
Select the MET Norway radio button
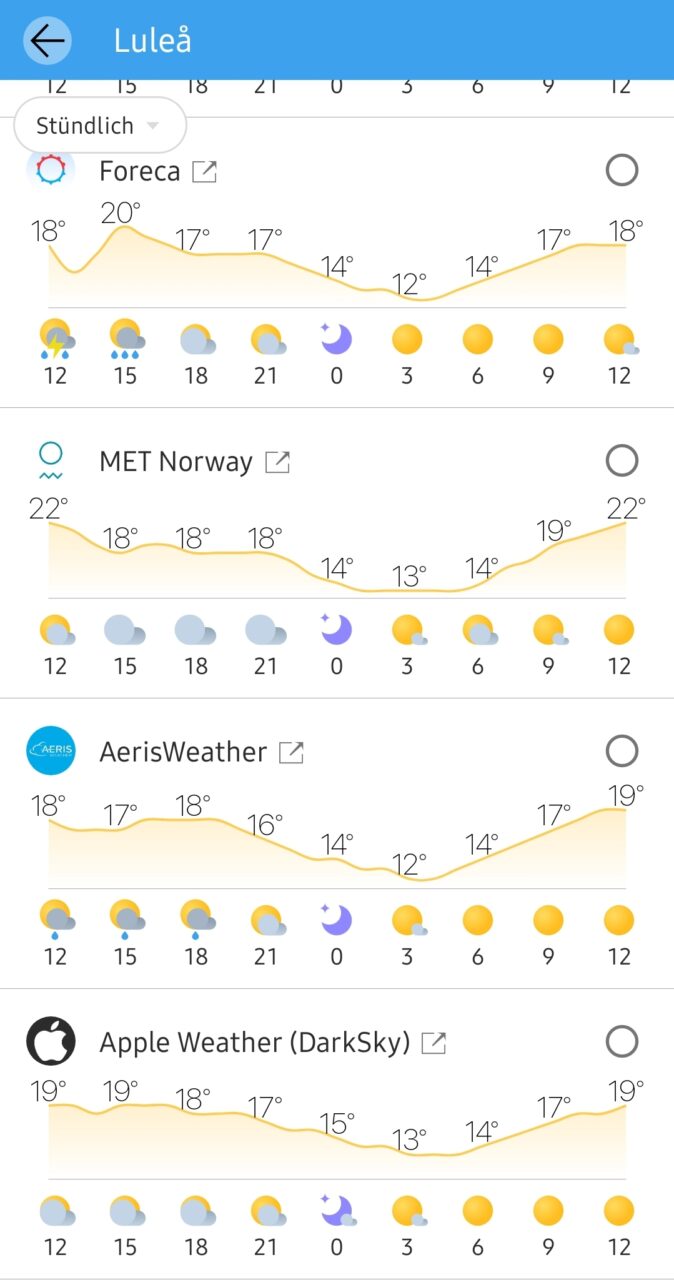(x=622, y=461)
